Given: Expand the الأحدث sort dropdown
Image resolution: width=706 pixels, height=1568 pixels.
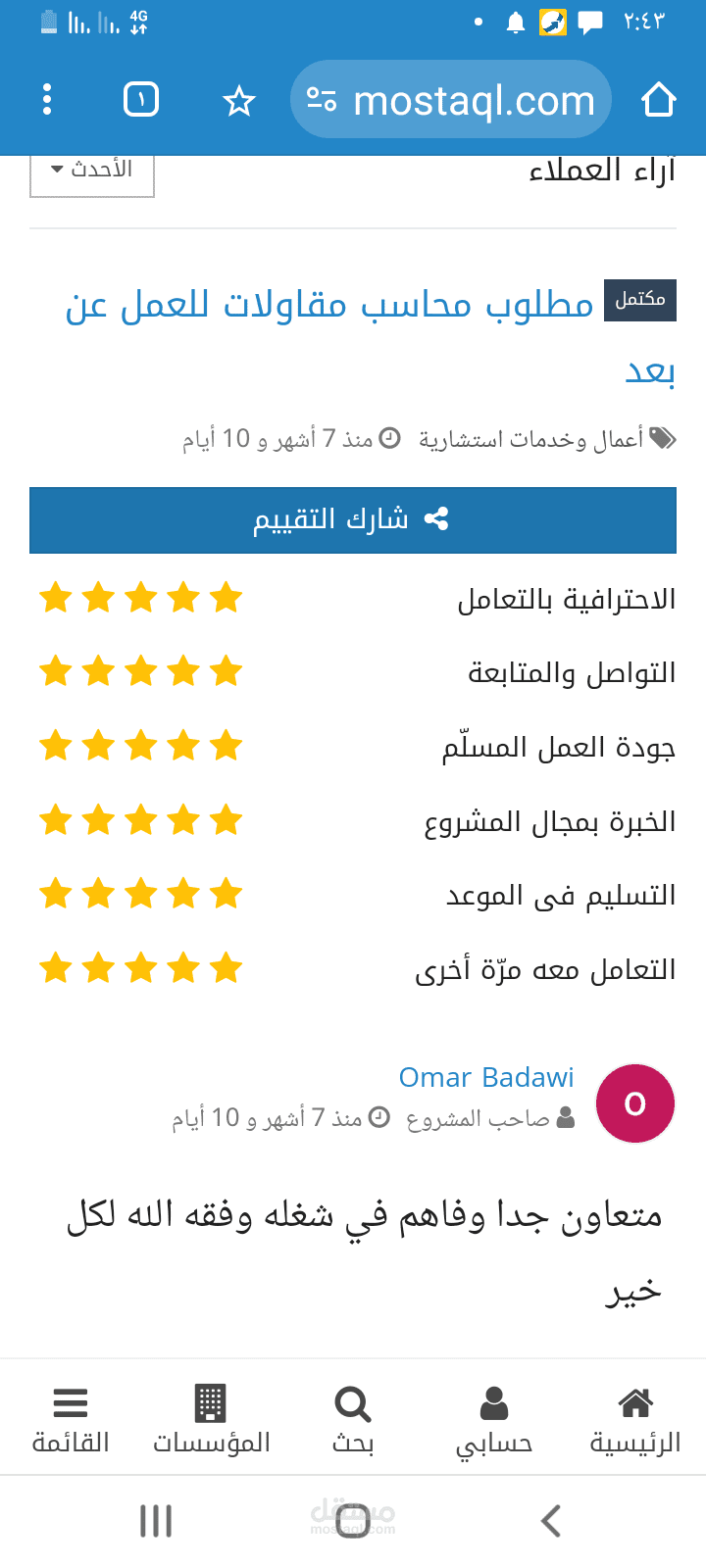Looking at the screenshot, I should [92, 171].
